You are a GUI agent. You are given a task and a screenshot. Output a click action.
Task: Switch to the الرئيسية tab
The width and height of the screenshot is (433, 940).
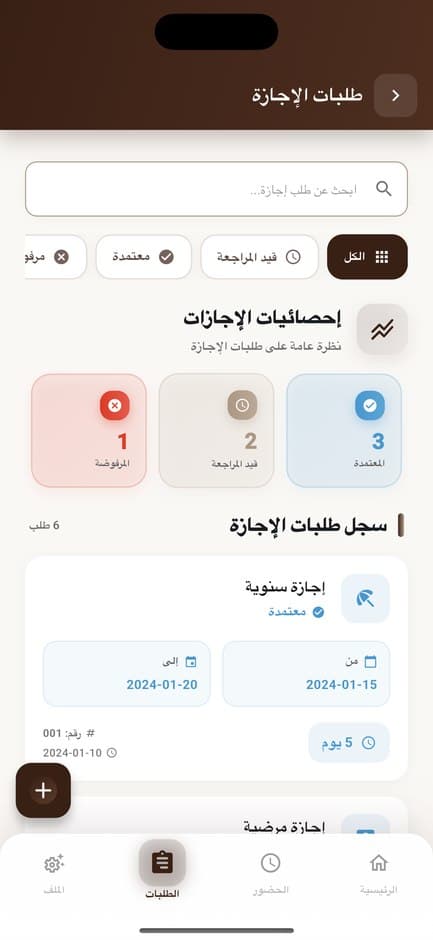(x=378, y=874)
